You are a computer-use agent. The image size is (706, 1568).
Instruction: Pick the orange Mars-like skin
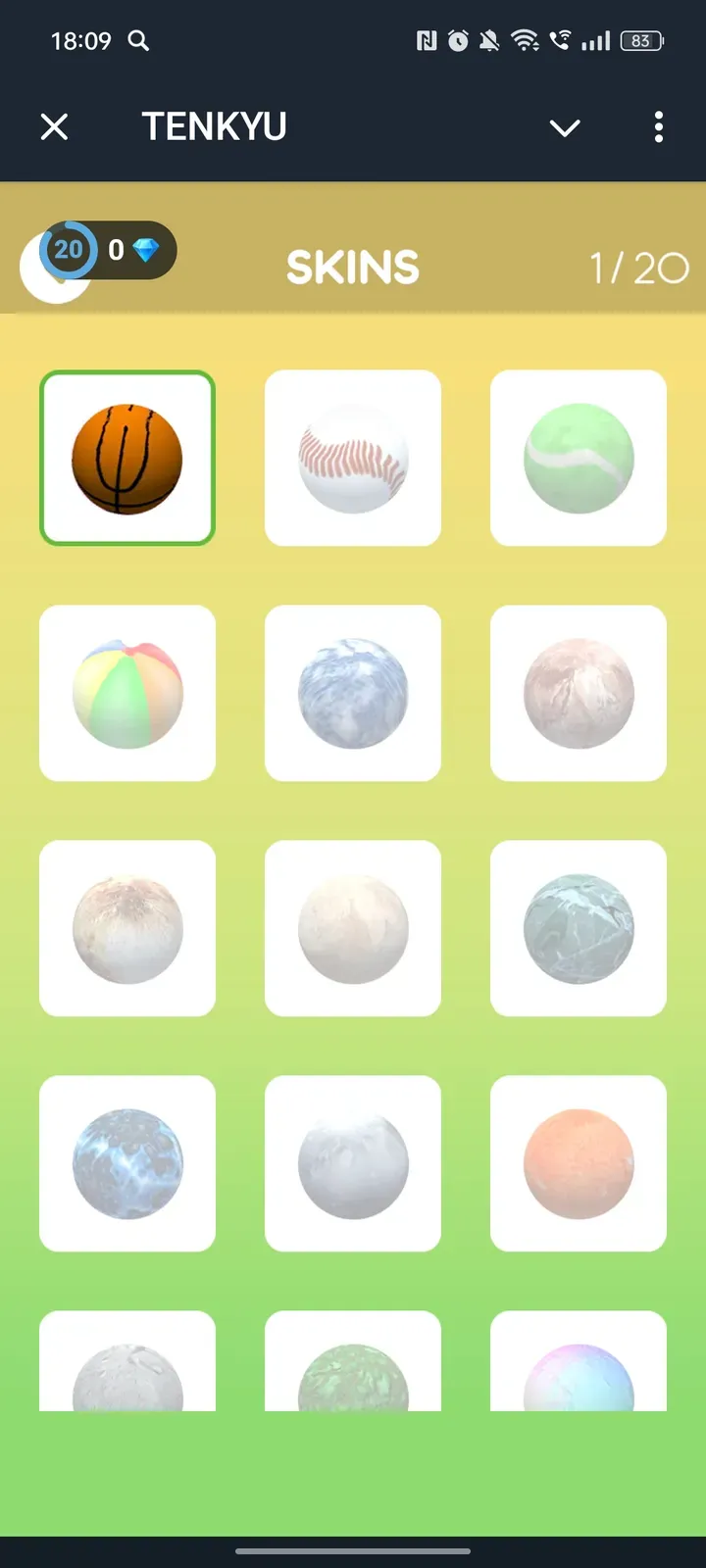pos(579,1163)
